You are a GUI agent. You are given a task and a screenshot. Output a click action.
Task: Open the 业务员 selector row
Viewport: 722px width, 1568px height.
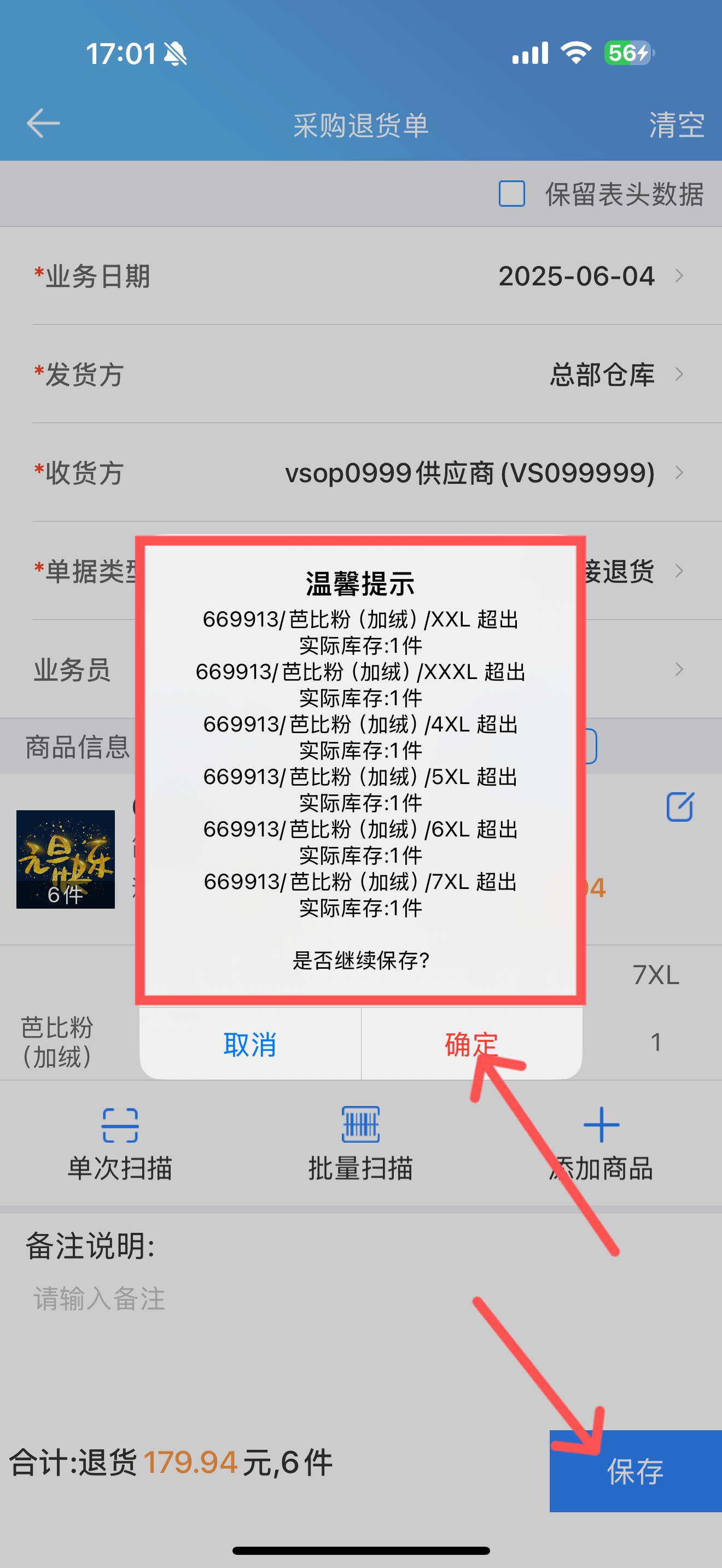[361, 669]
